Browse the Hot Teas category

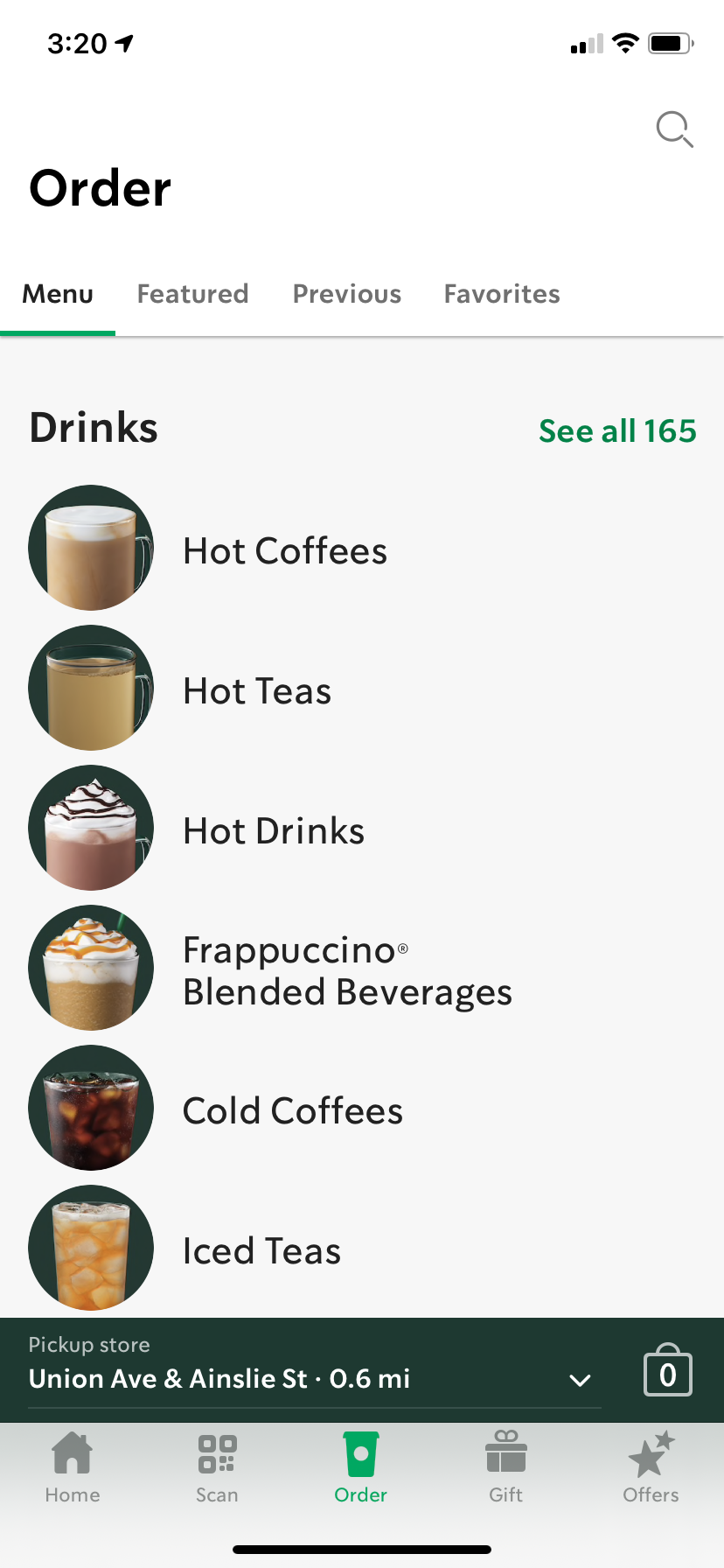click(x=257, y=691)
